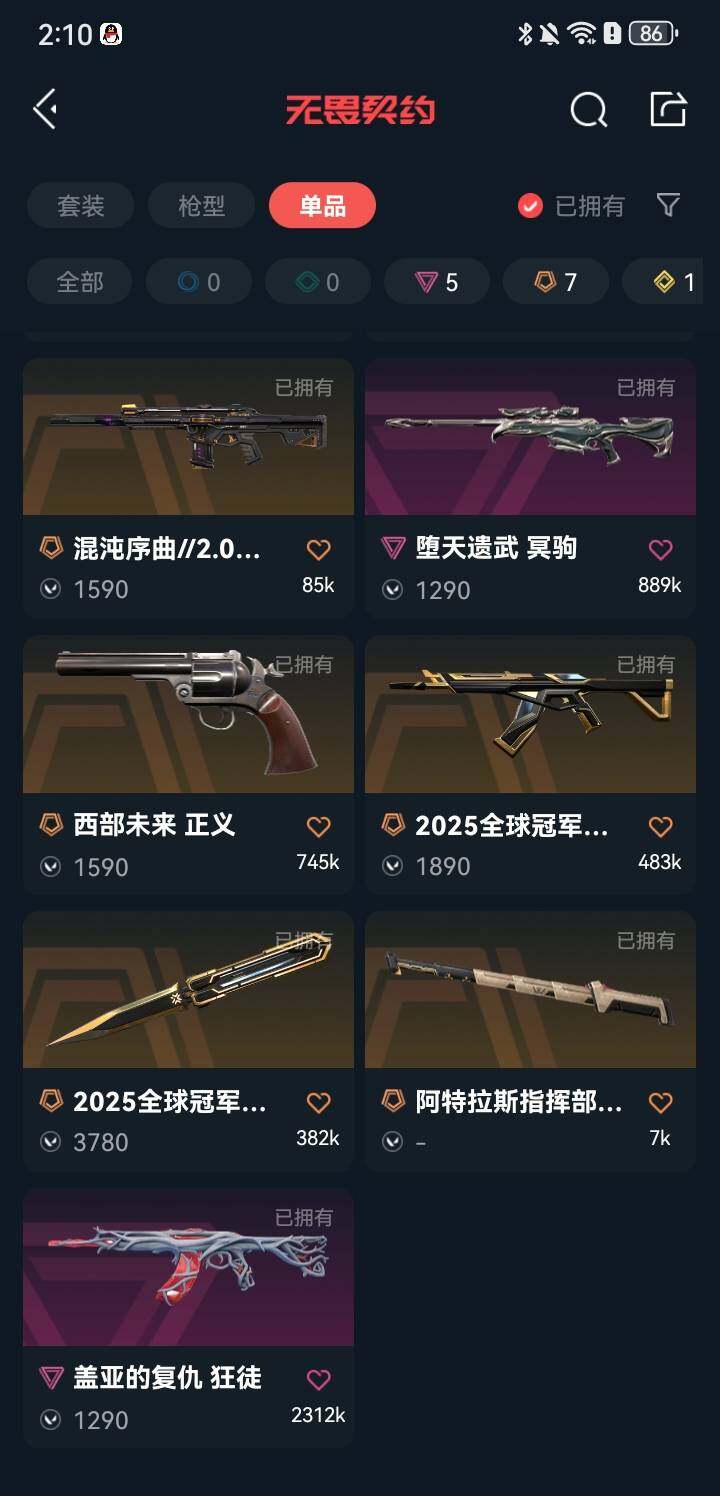Viewport: 720px width, 1496px height.
Task: Favorite the 2025全球冠军 knife priced 3780
Action: 318,1103
